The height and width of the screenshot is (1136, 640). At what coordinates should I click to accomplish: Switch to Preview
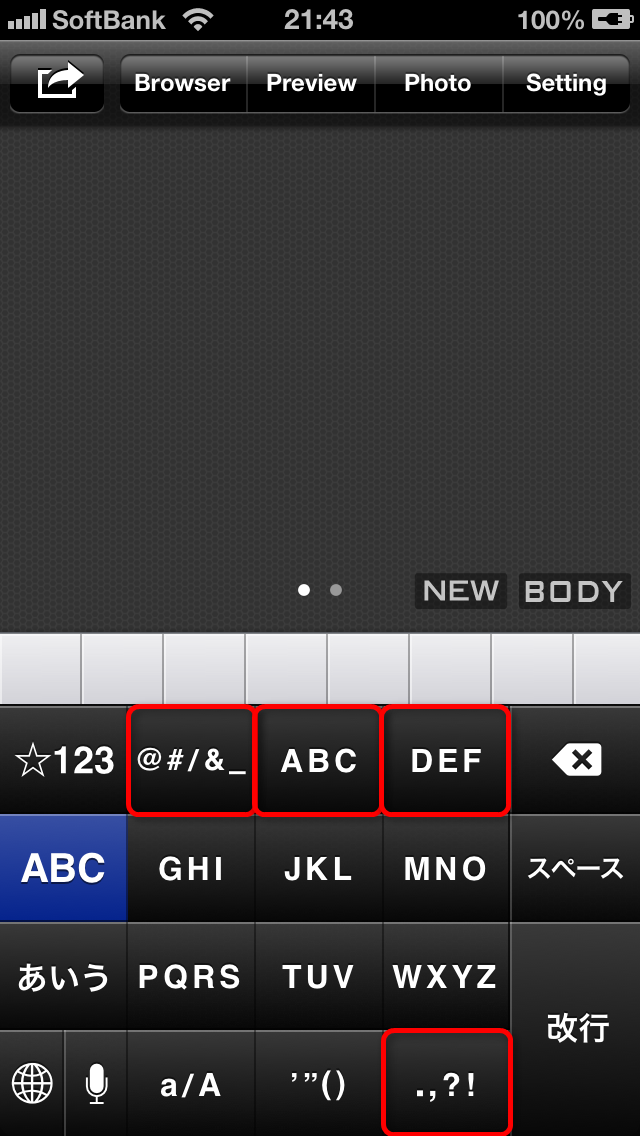tap(311, 83)
